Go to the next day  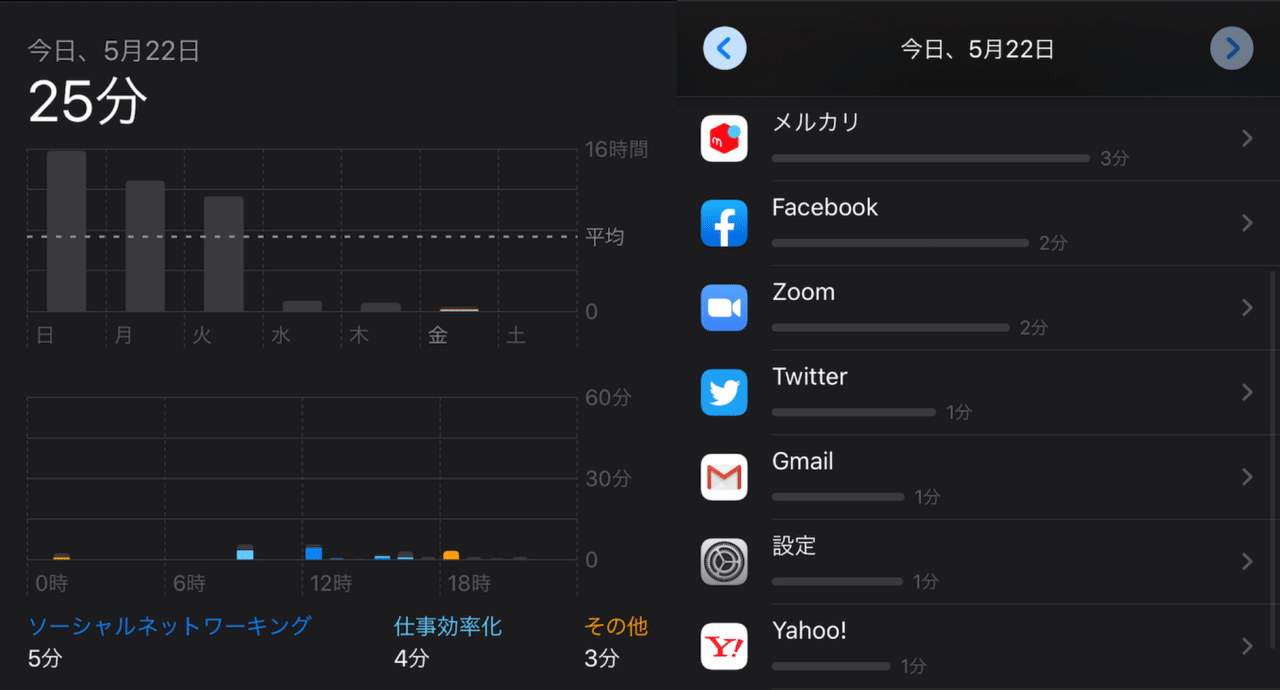coord(1231,48)
